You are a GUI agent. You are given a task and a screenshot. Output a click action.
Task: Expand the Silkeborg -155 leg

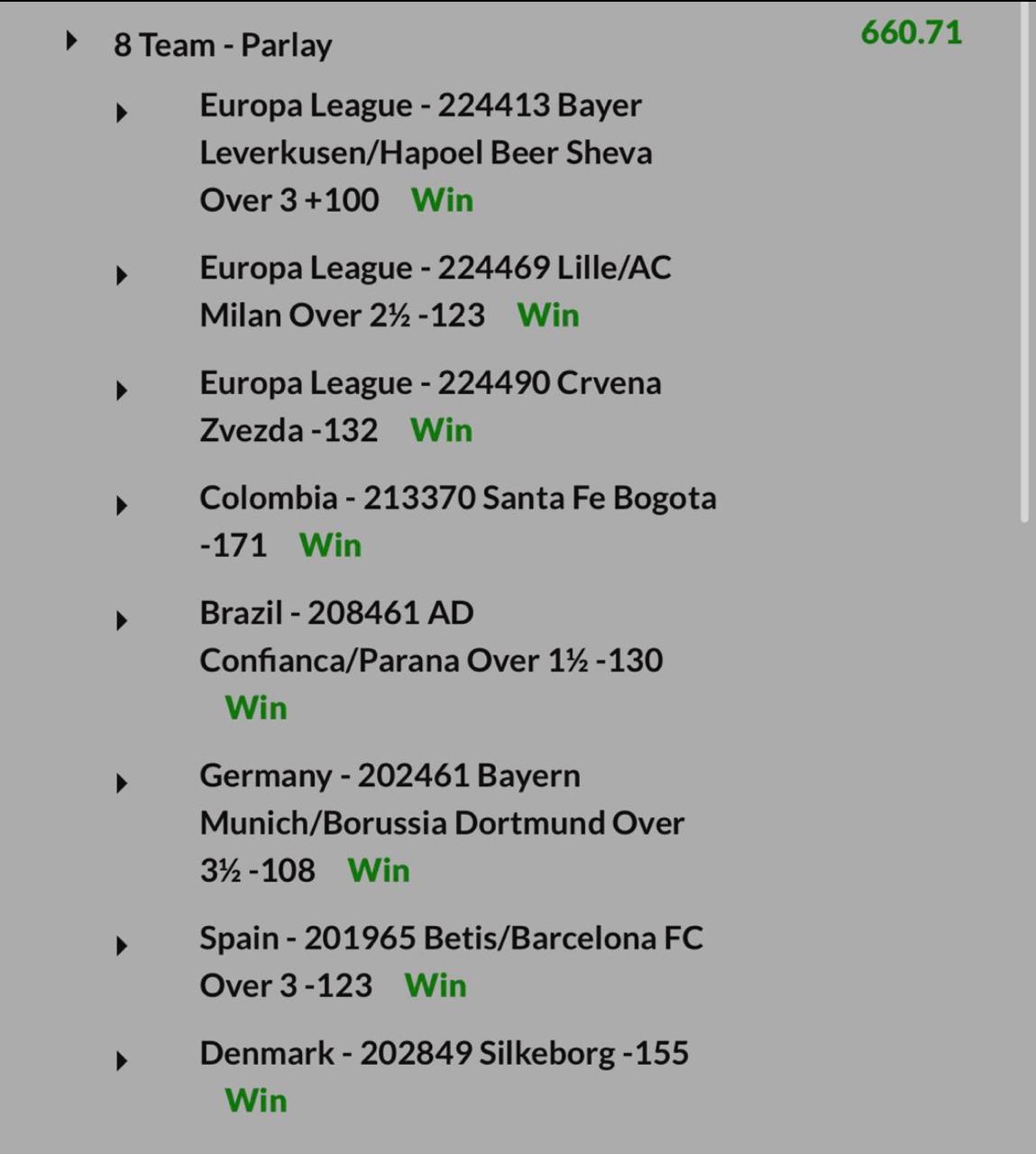point(122,1060)
